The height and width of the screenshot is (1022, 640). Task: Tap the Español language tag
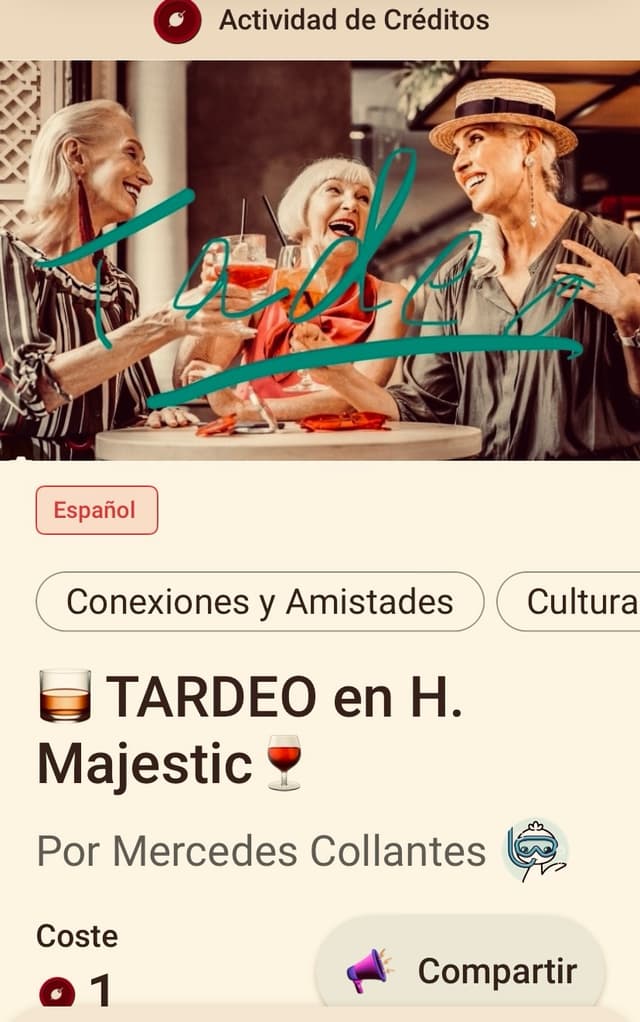point(97,510)
